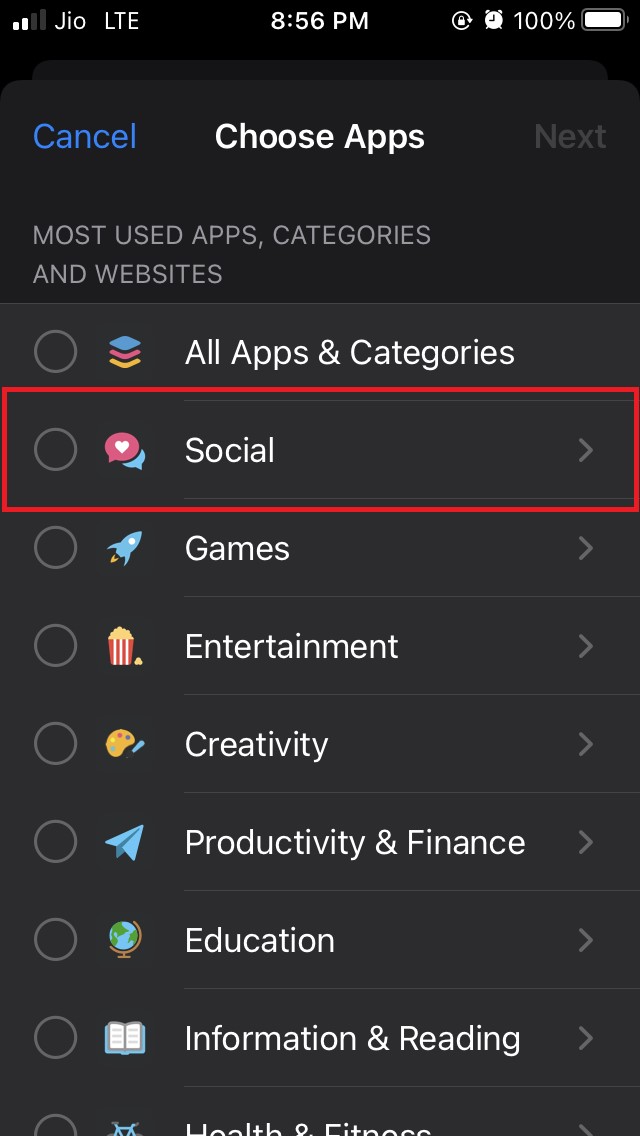Viewport: 640px width, 1136px height.
Task: Expand the Education category
Action: (586, 940)
